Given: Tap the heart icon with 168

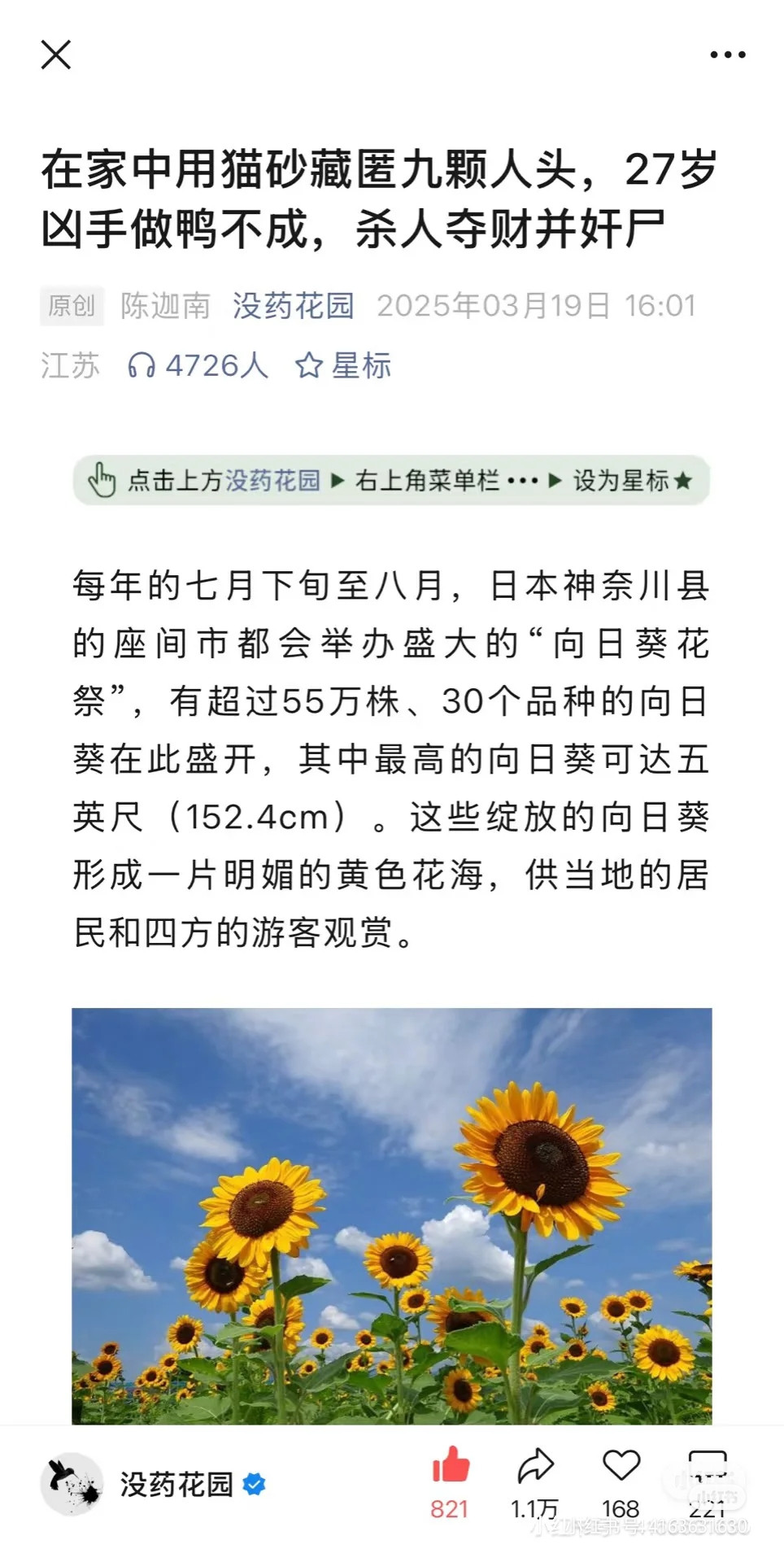Looking at the screenshot, I should (x=621, y=1482).
